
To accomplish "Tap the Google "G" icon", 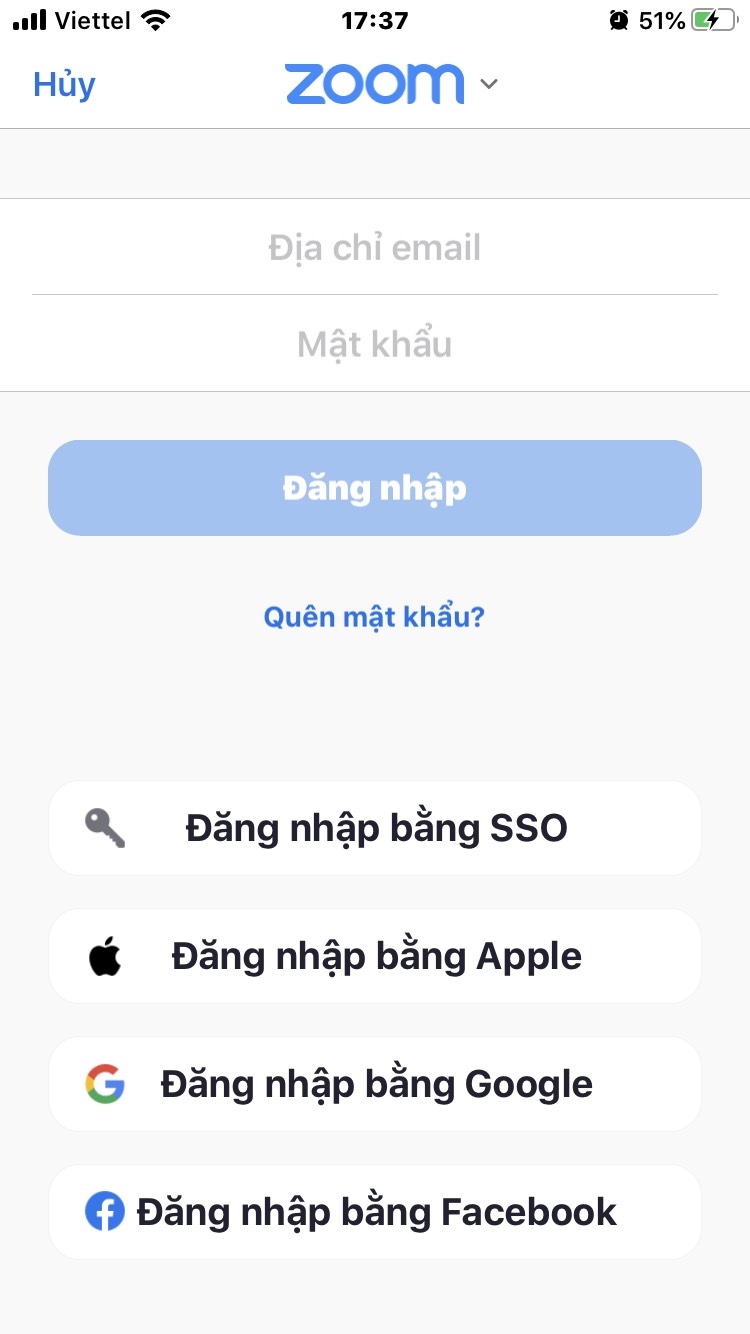I will click(104, 1084).
